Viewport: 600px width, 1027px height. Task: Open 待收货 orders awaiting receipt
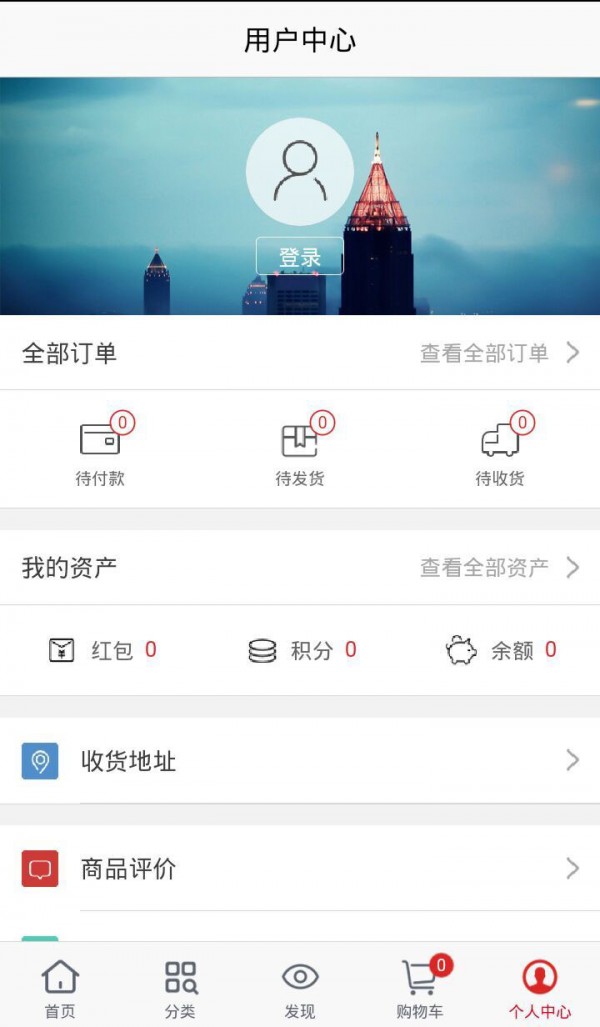pos(500,452)
